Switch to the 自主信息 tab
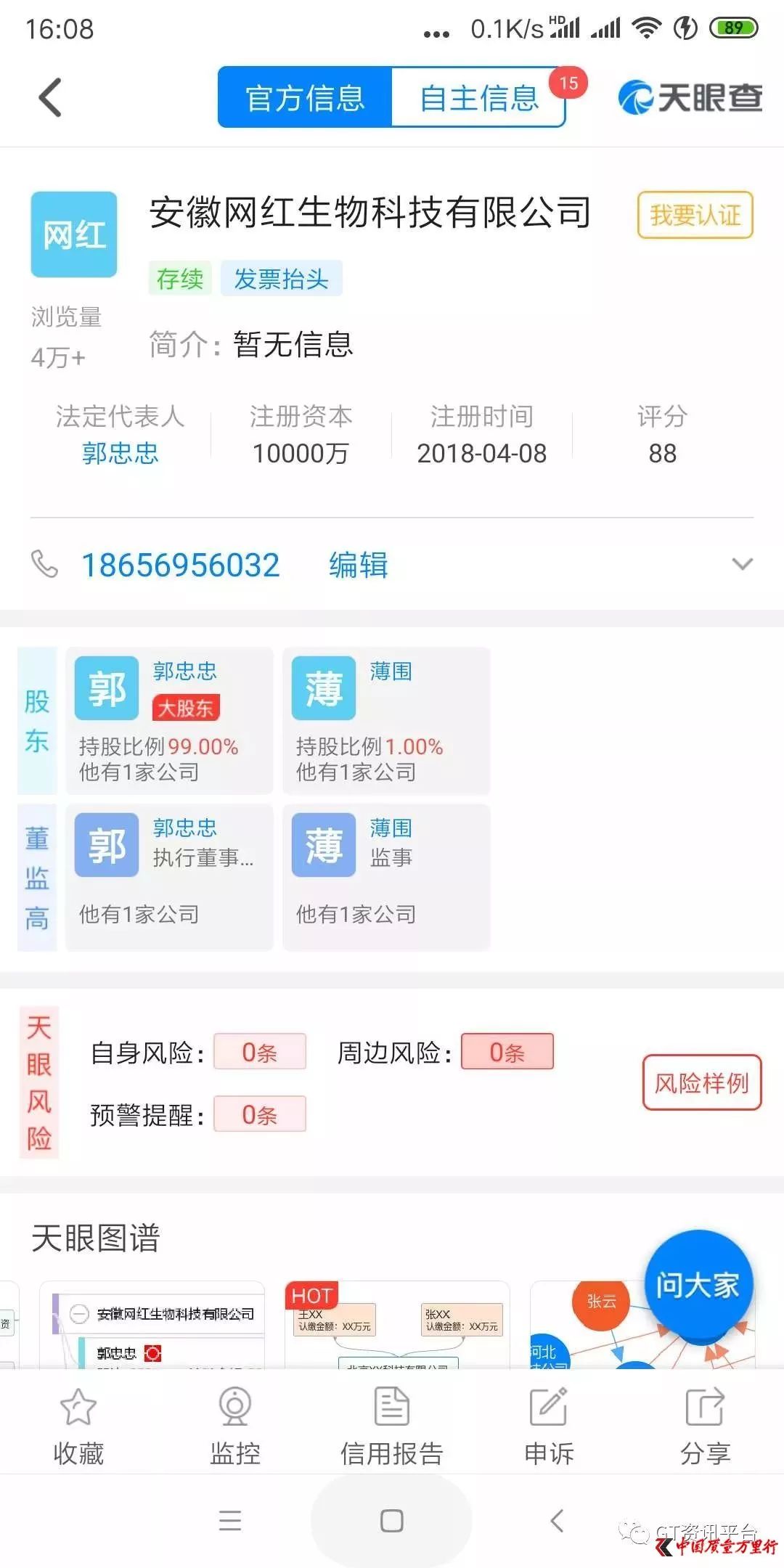Image resolution: width=784 pixels, height=1568 pixels. click(478, 98)
